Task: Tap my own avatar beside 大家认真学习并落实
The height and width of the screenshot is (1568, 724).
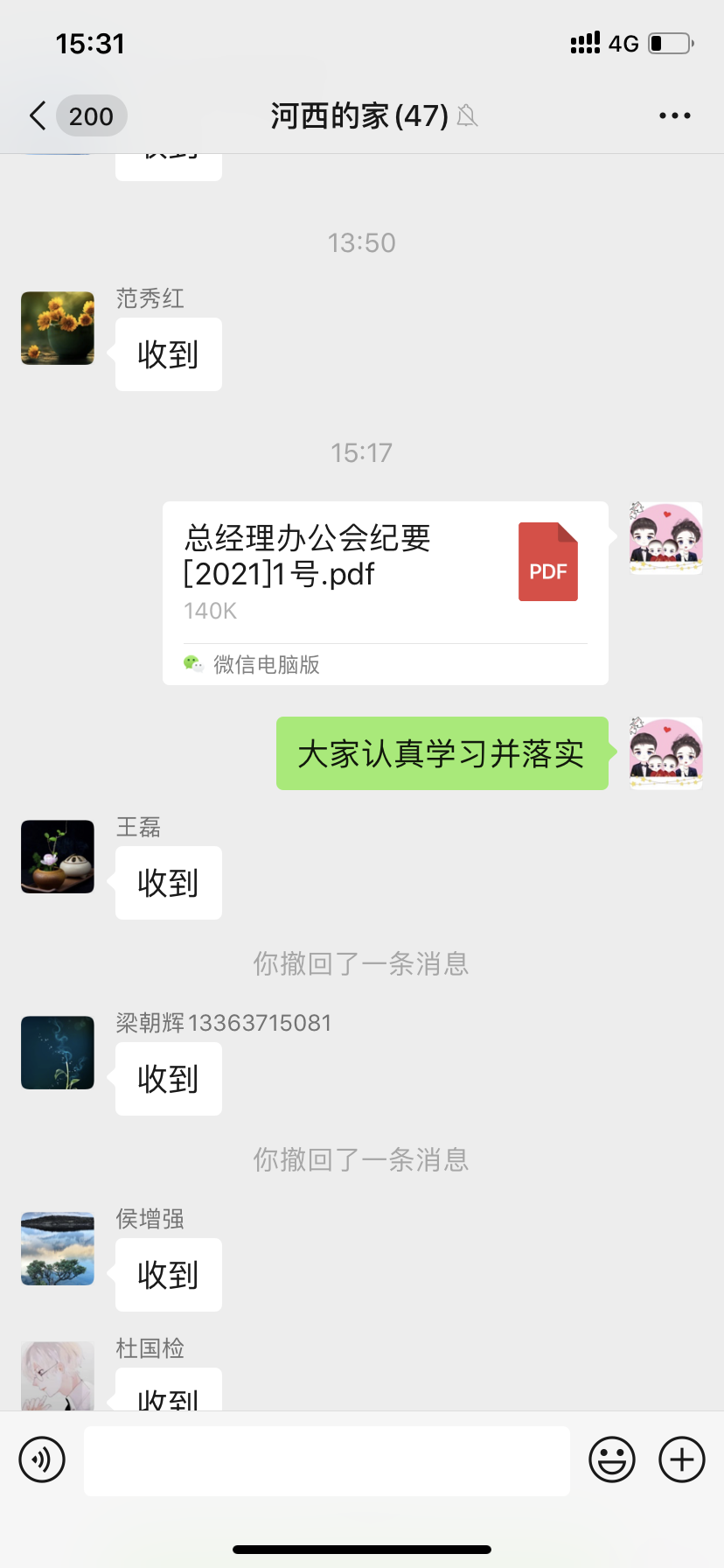Action: click(665, 753)
